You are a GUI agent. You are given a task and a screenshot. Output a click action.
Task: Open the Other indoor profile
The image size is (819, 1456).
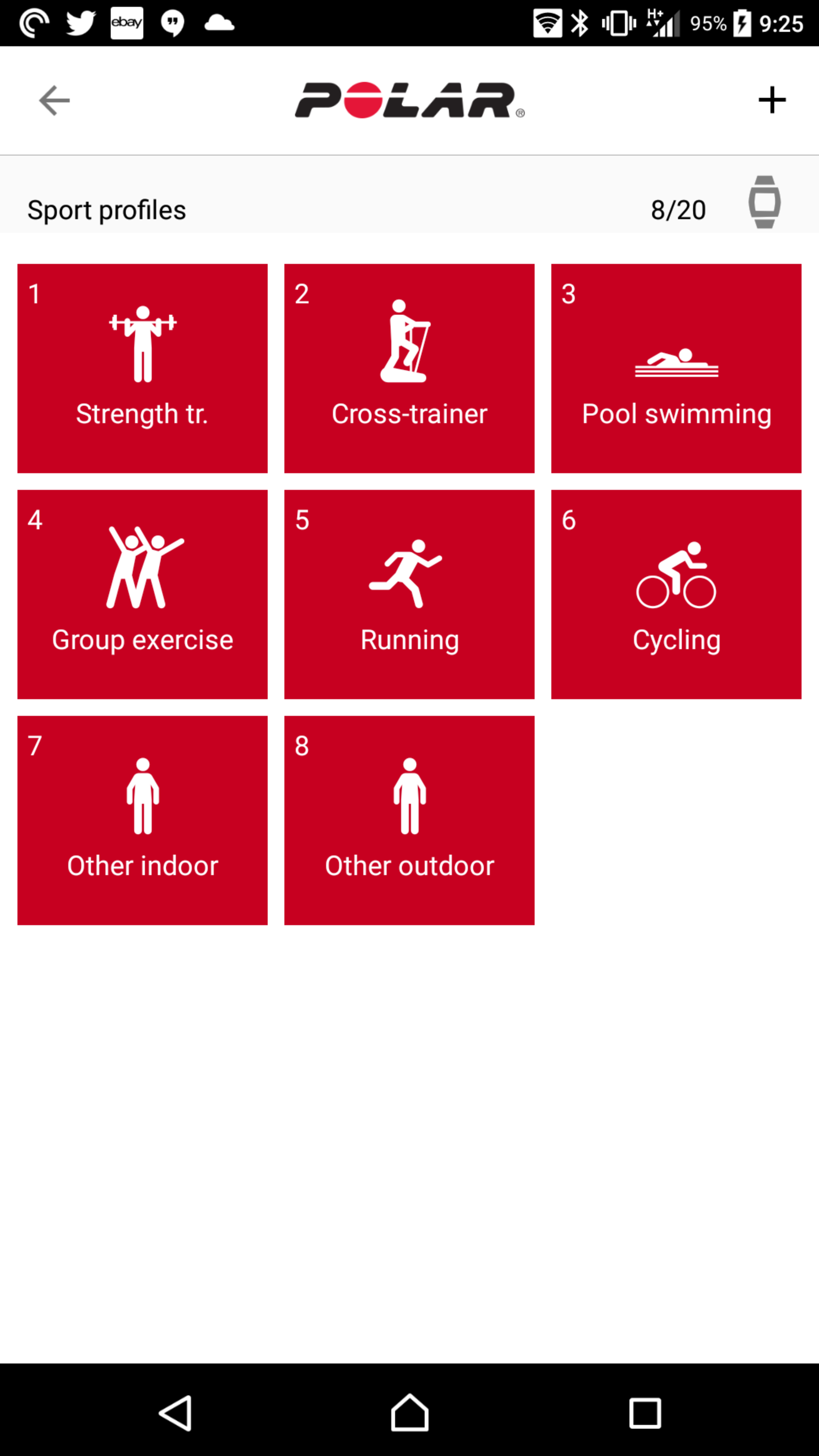[143, 821]
